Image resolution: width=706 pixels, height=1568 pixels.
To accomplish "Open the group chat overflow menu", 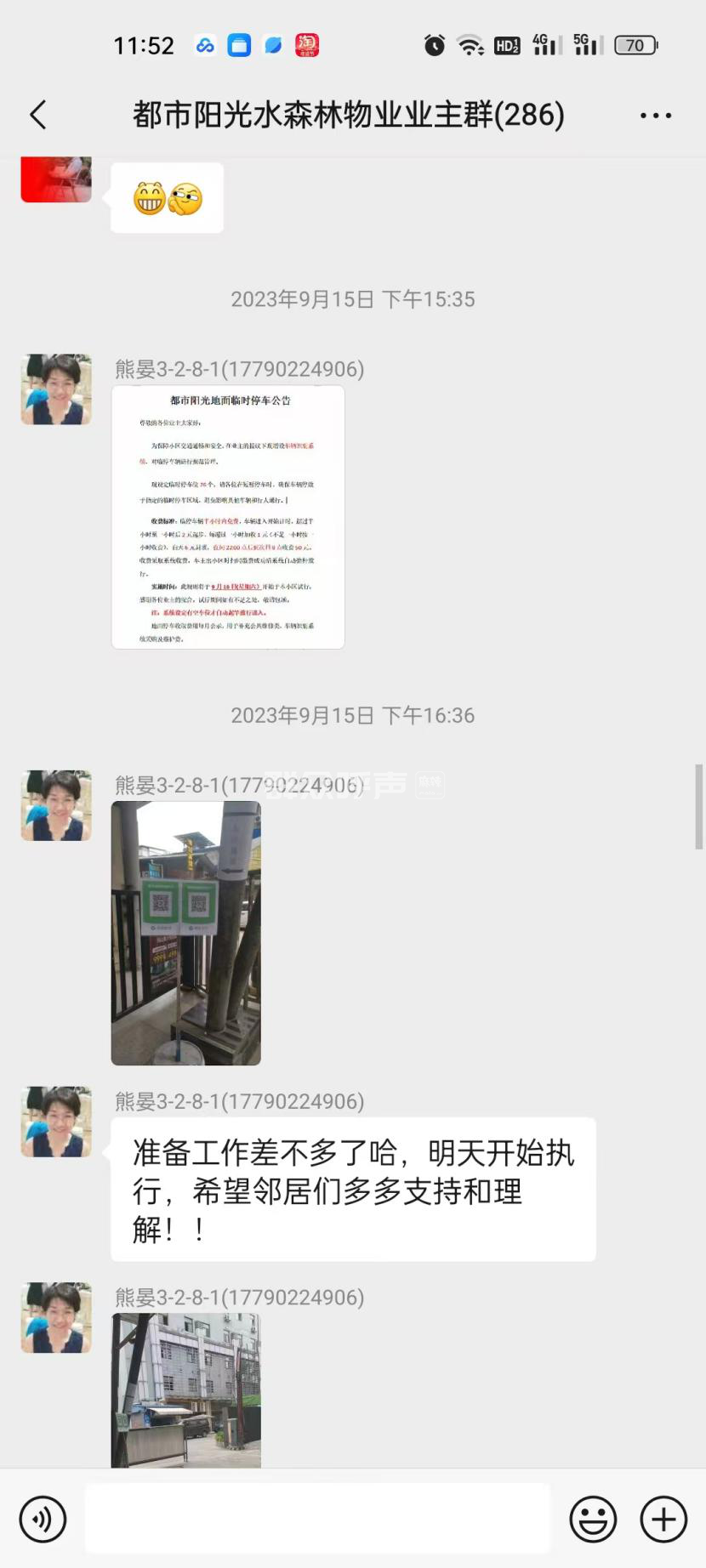I will 655,116.
